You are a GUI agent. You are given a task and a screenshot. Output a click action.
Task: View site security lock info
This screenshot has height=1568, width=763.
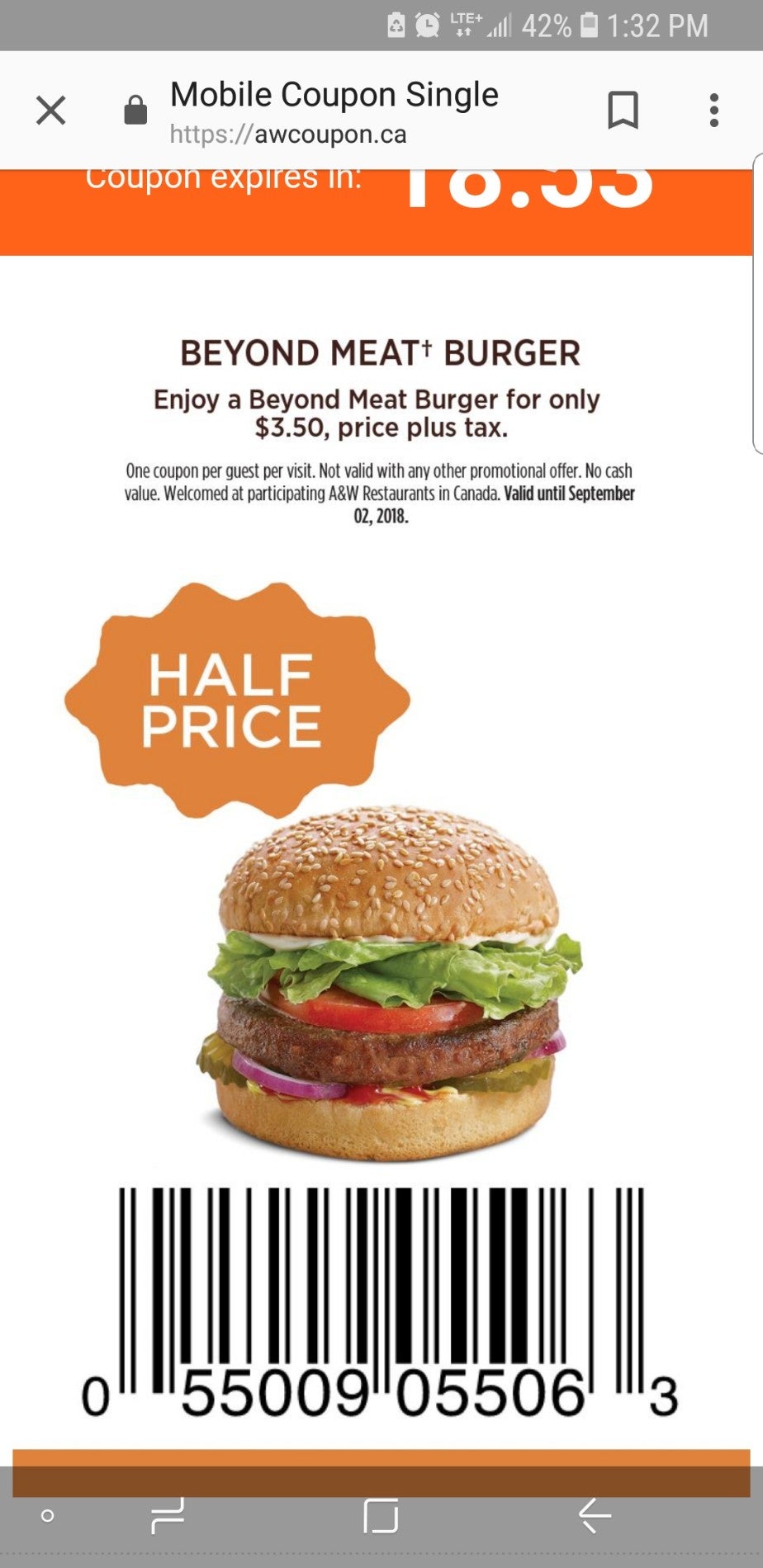pyautogui.click(x=135, y=110)
